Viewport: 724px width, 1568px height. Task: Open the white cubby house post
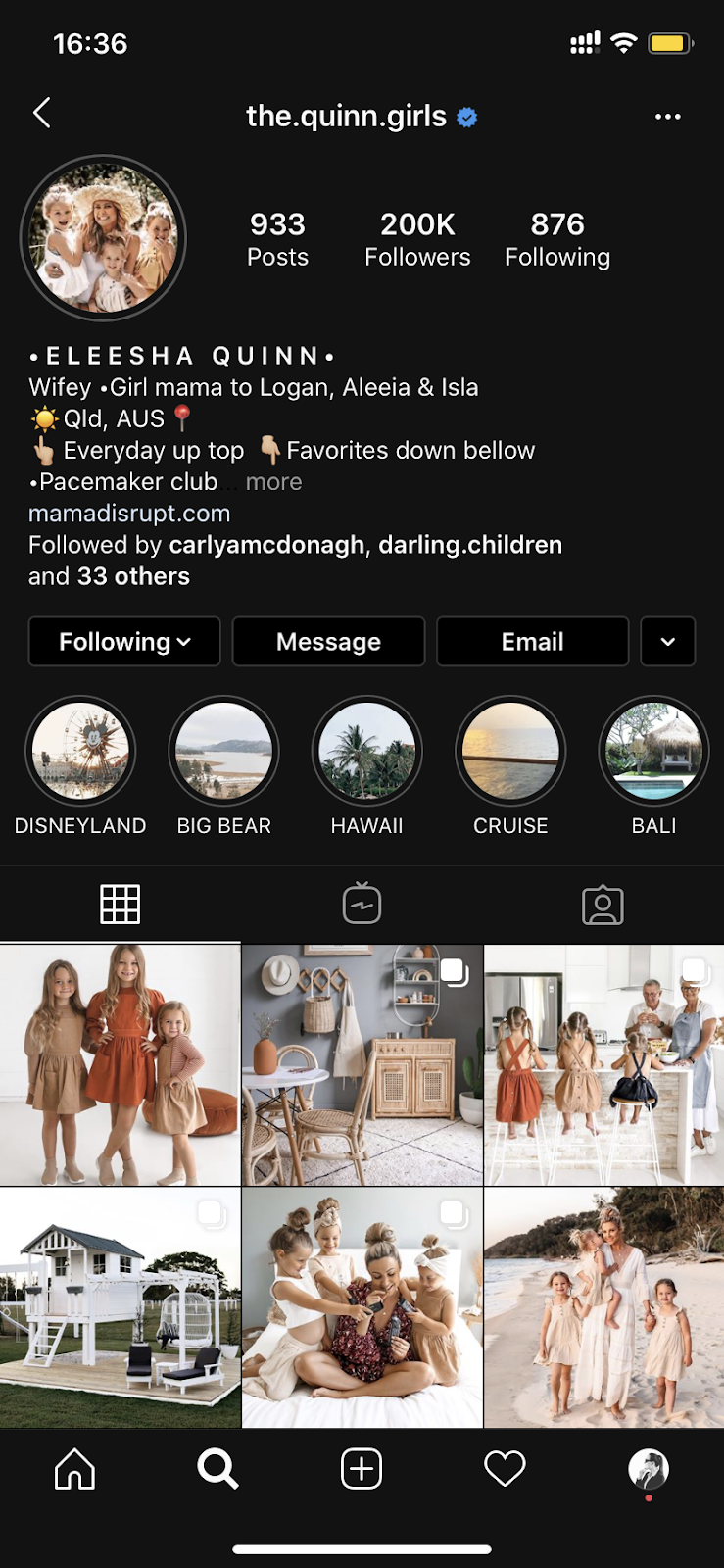point(120,1307)
